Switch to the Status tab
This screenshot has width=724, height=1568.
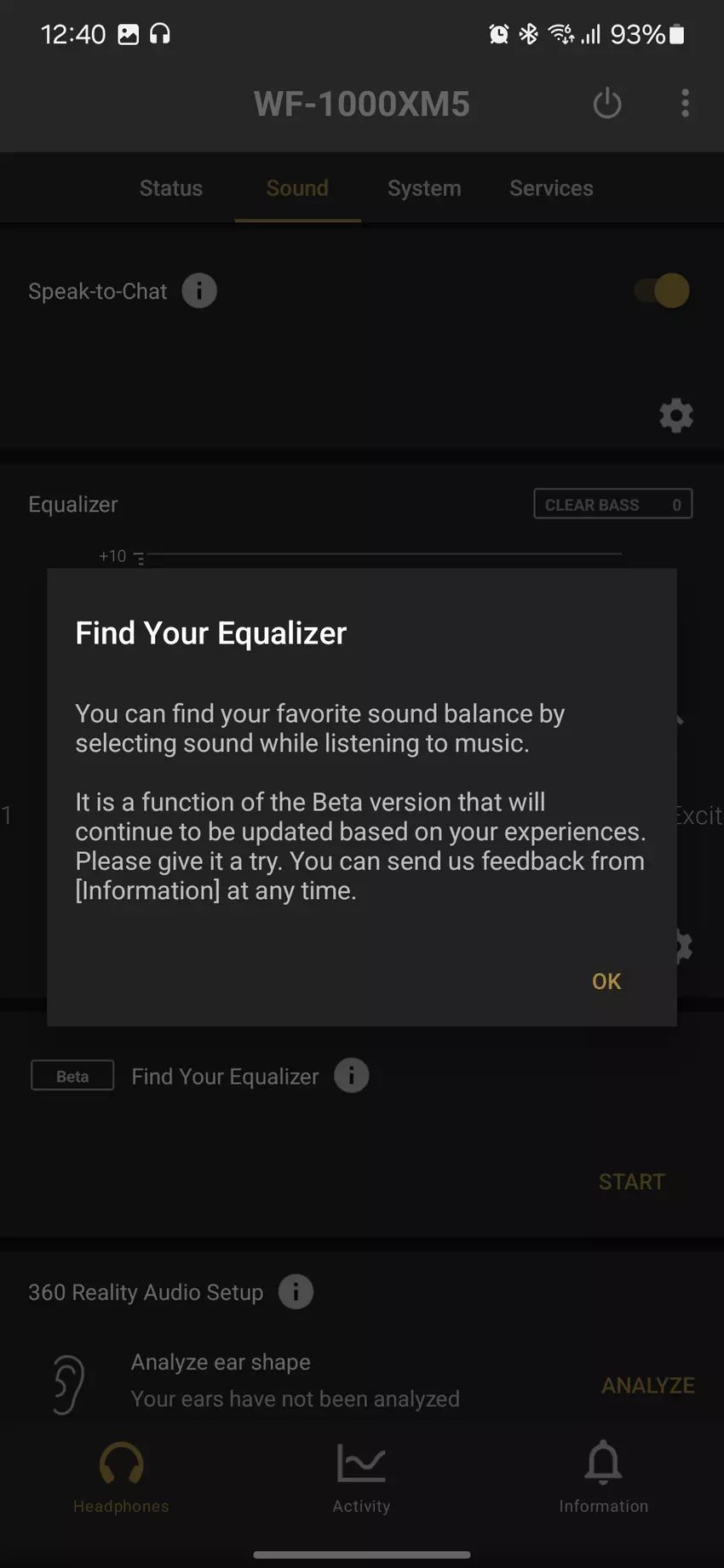coord(171,188)
